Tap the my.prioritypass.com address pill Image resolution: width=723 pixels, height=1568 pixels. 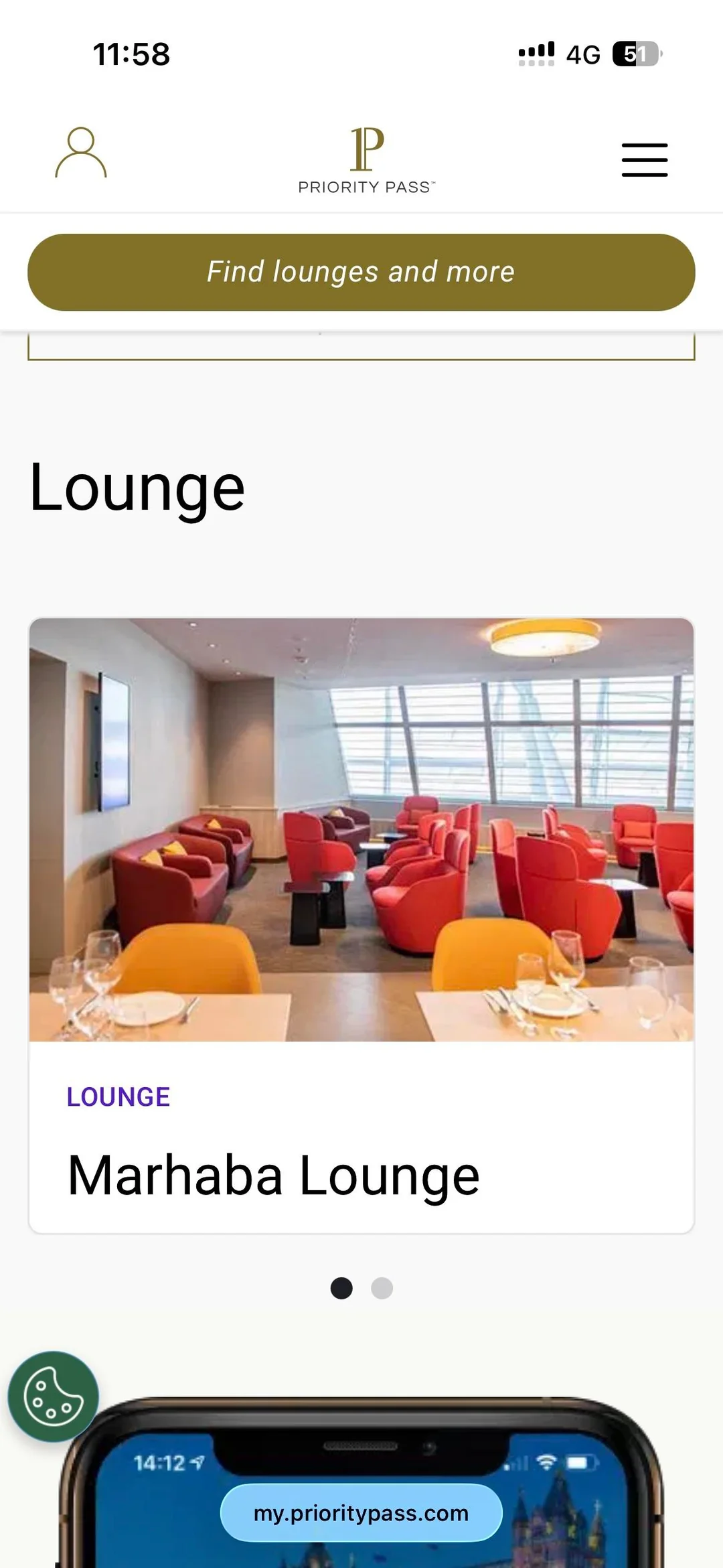click(x=361, y=1512)
